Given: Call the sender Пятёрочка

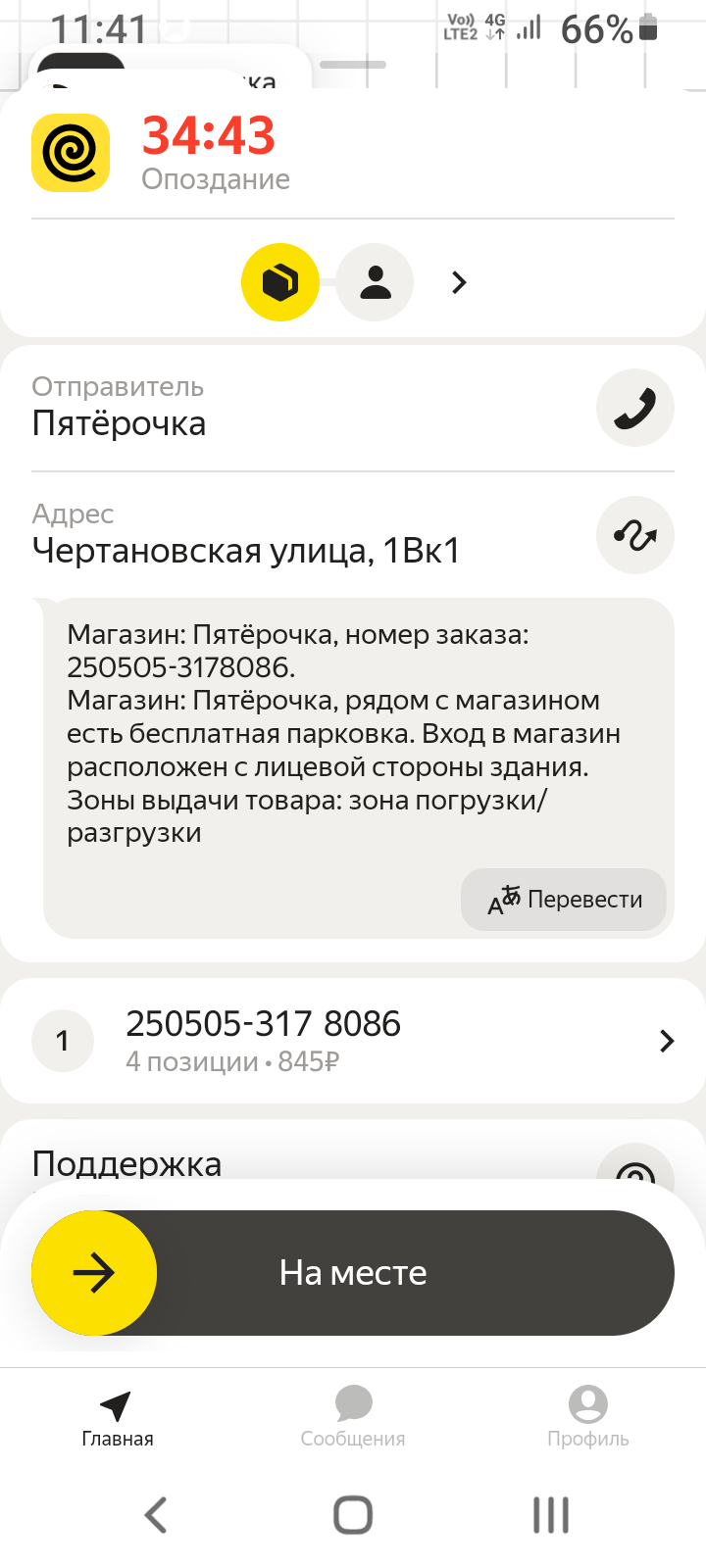Looking at the screenshot, I should point(635,408).
